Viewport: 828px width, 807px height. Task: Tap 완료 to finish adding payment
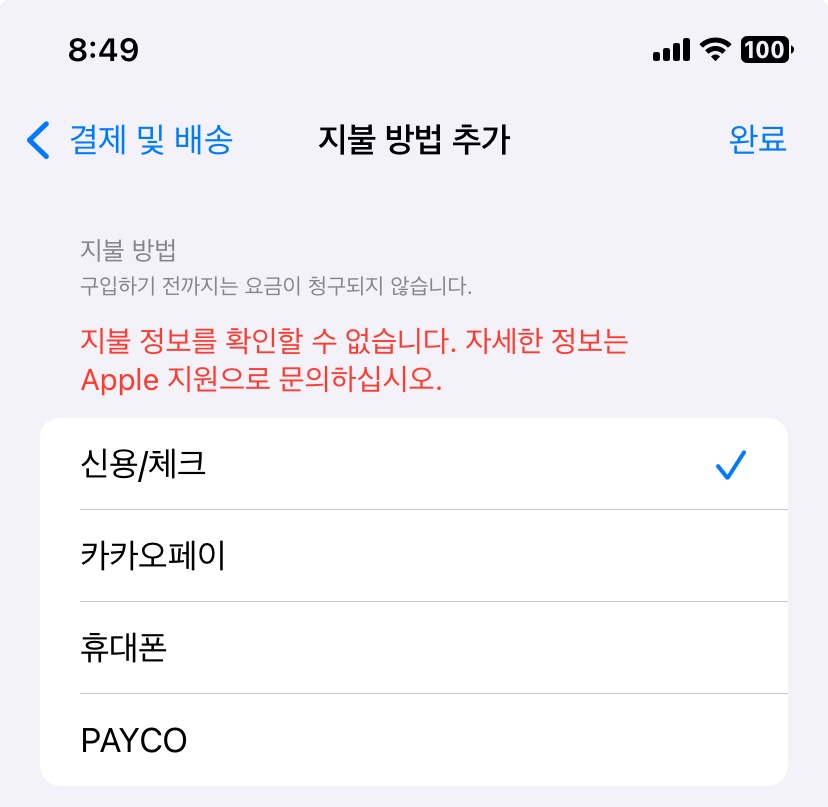(757, 140)
